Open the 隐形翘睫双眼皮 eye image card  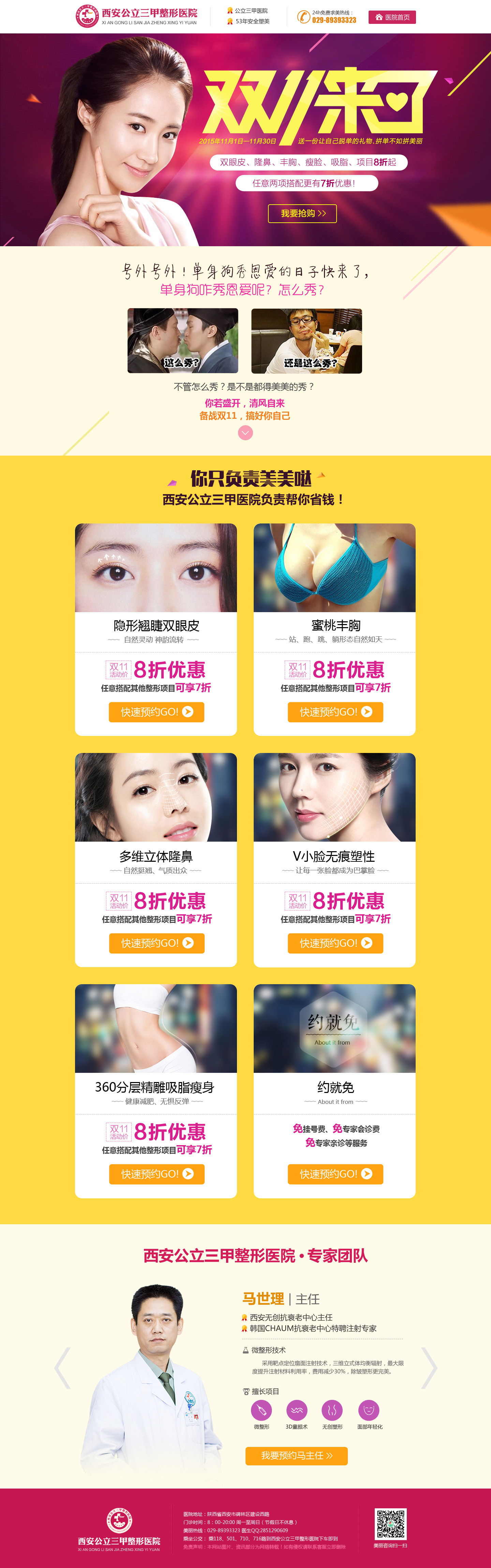coord(156,567)
